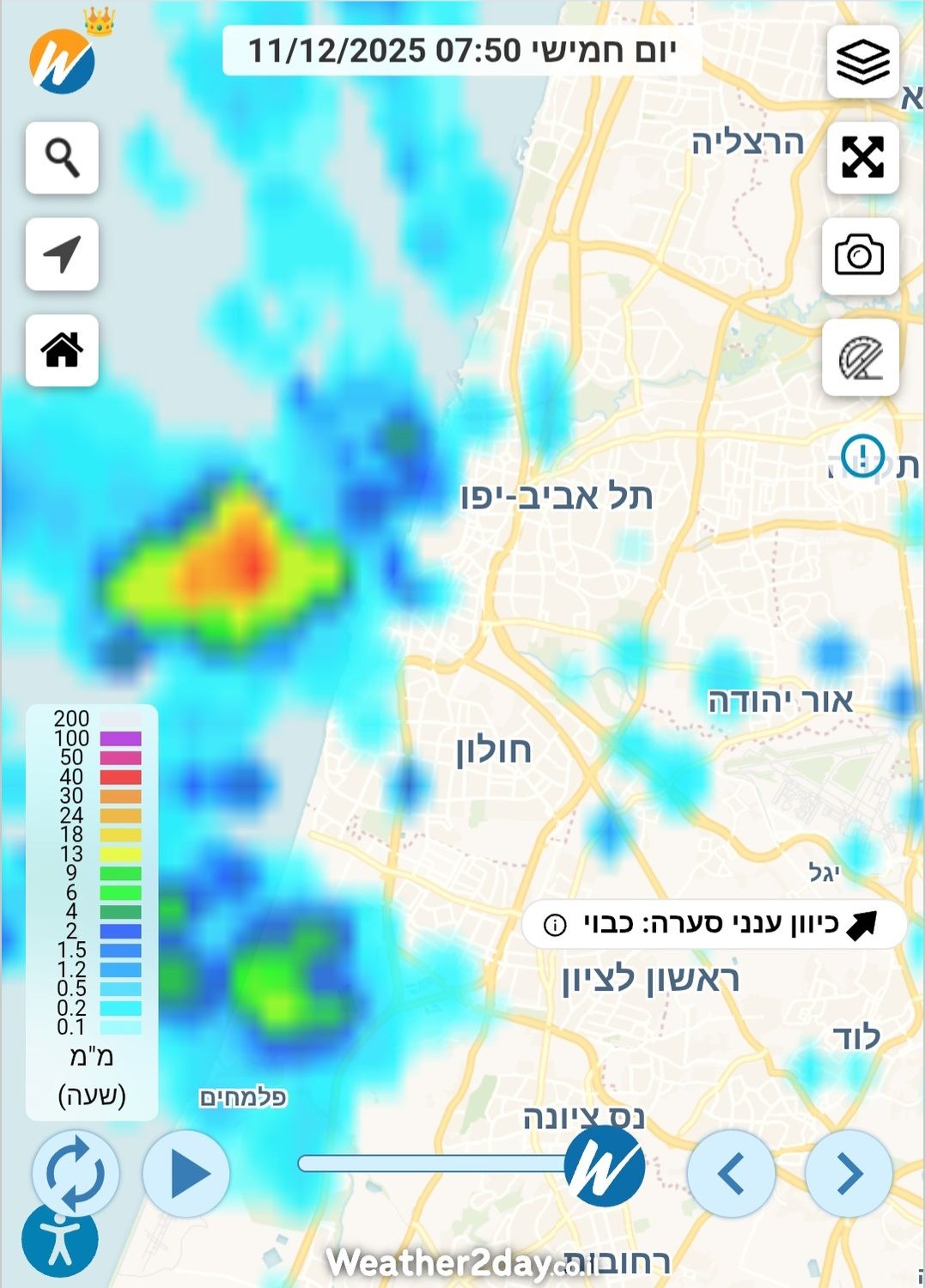925x1288 pixels.
Task: Capture a screenshot with the camera icon
Action: click(x=860, y=256)
